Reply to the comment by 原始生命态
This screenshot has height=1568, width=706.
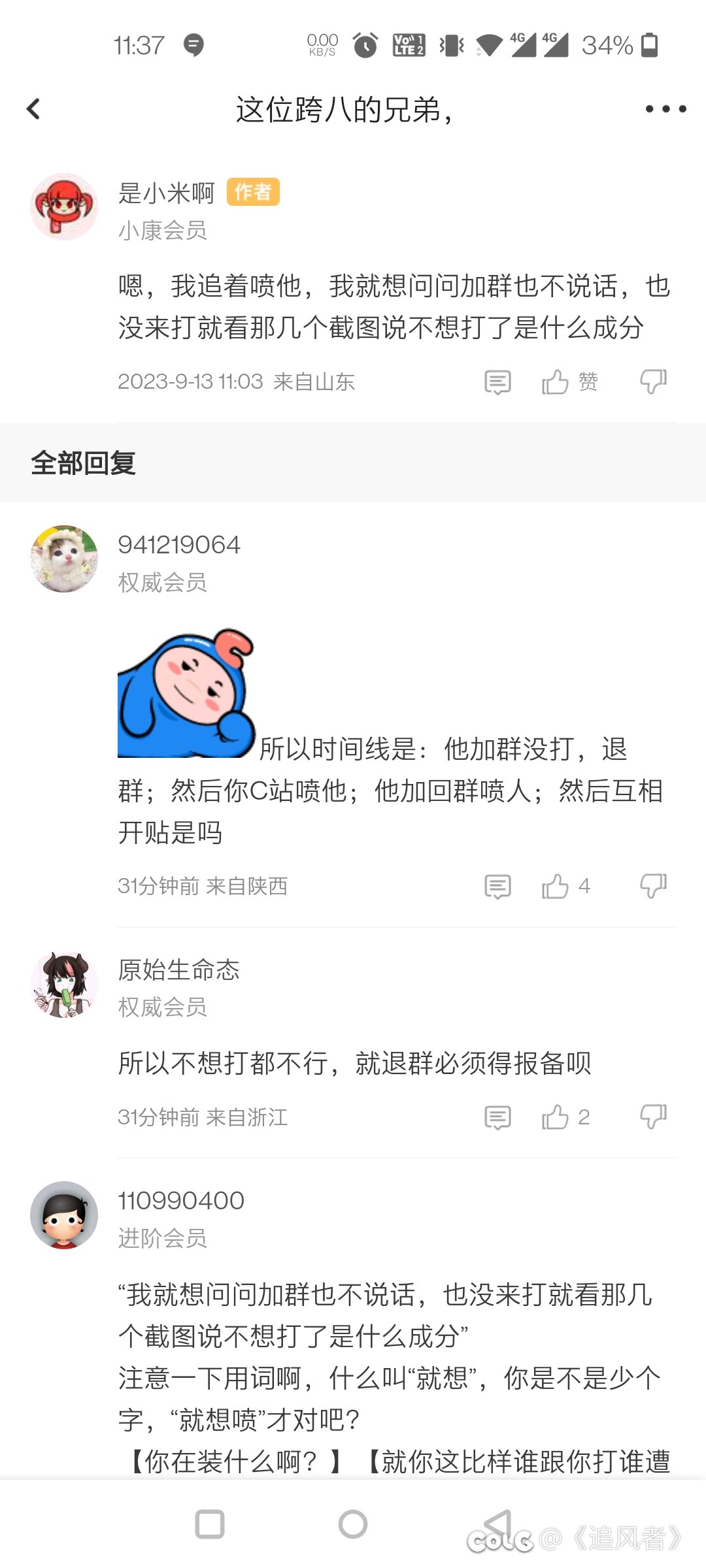coord(497,1117)
